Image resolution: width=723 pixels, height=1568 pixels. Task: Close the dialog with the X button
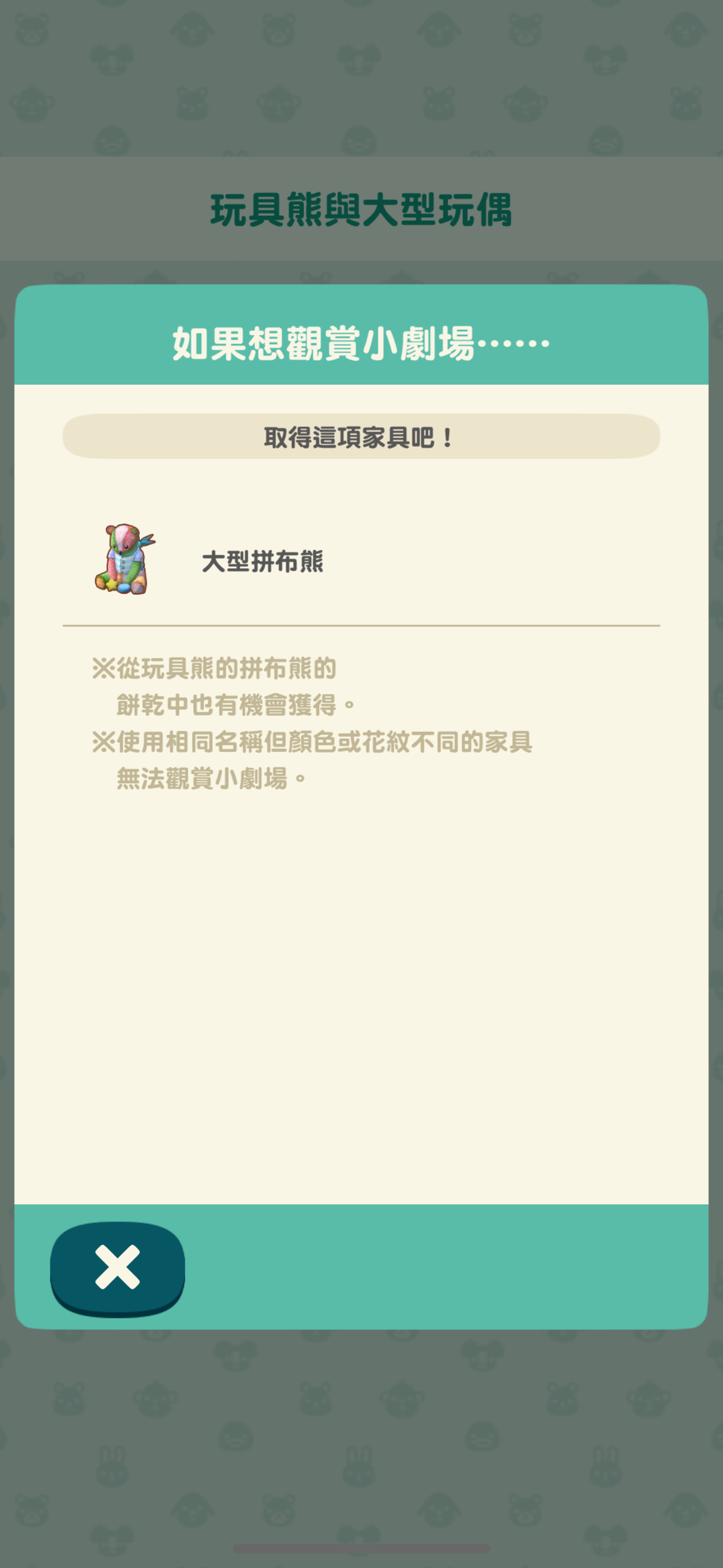coord(117,1267)
